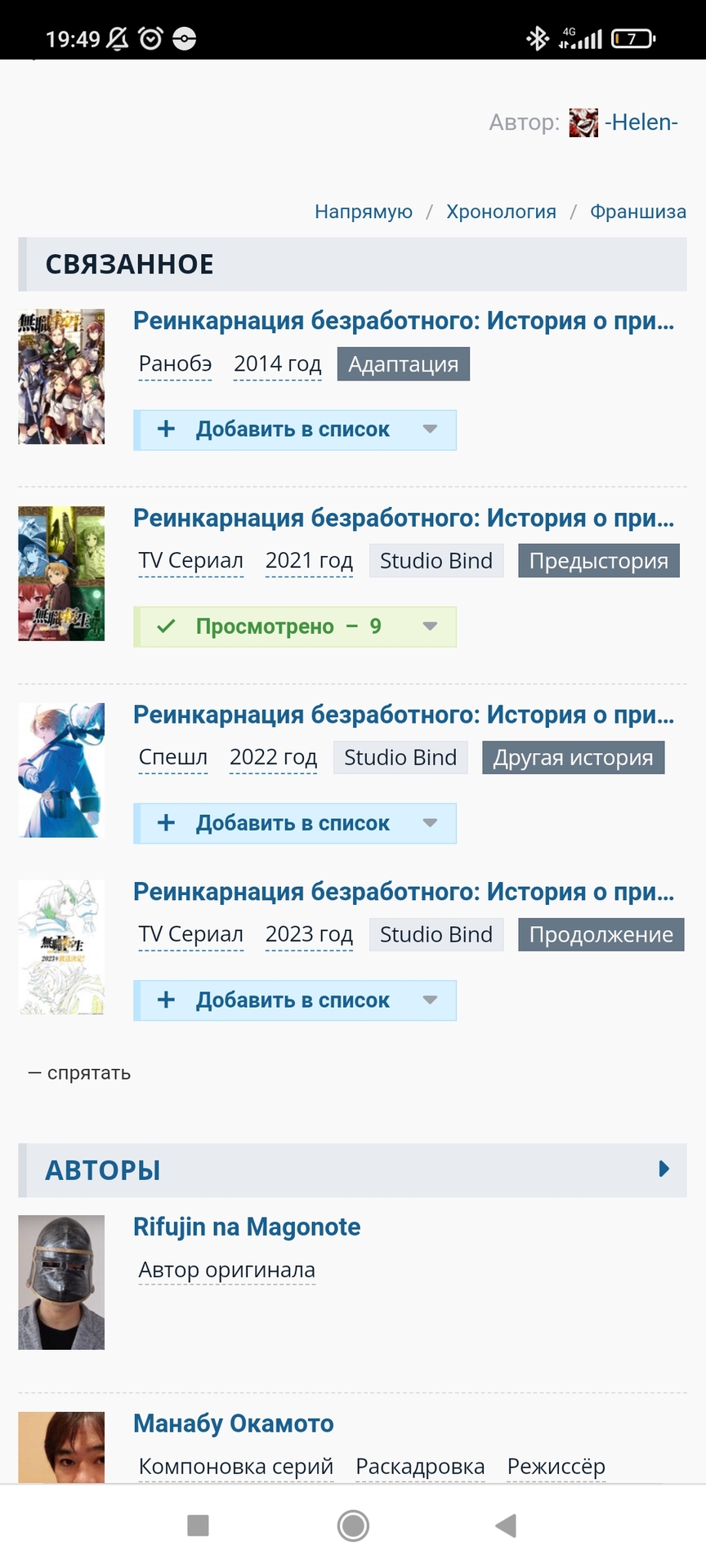Open Rifujin na Magonote's page
Screen dimensions: 706x1568
pos(247,1227)
